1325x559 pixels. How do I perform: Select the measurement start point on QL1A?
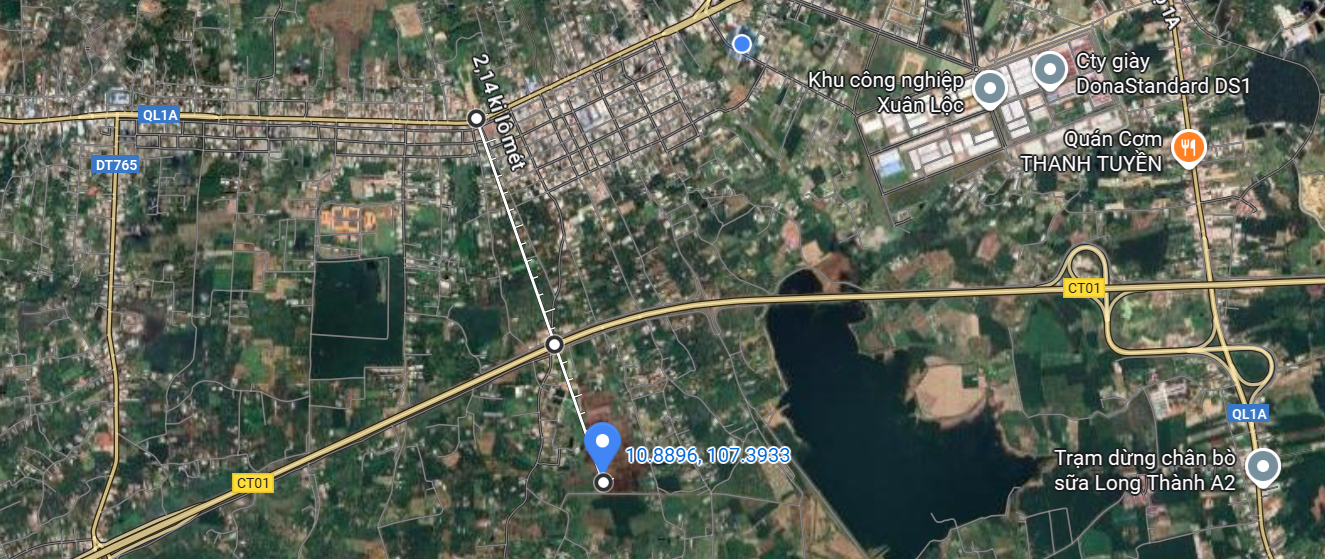click(x=477, y=119)
